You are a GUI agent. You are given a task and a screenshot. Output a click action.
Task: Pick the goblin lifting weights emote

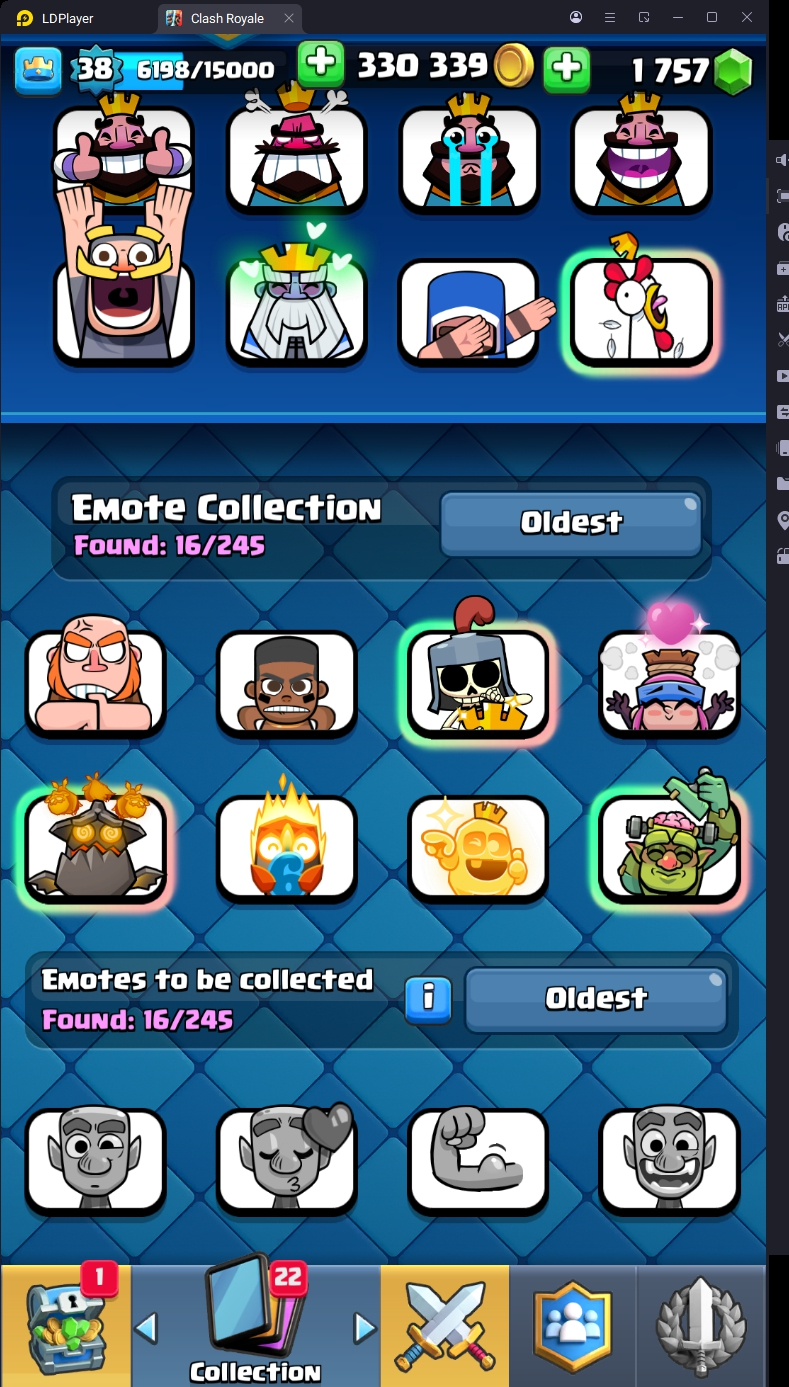[669, 846]
